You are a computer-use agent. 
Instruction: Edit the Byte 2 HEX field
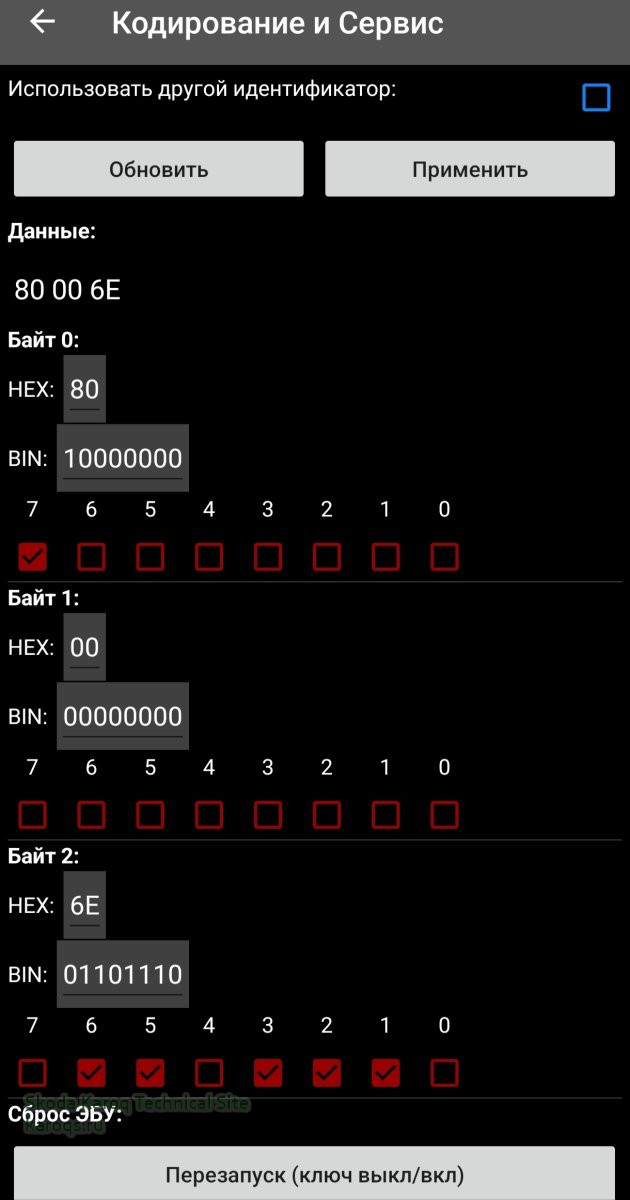point(84,905)
